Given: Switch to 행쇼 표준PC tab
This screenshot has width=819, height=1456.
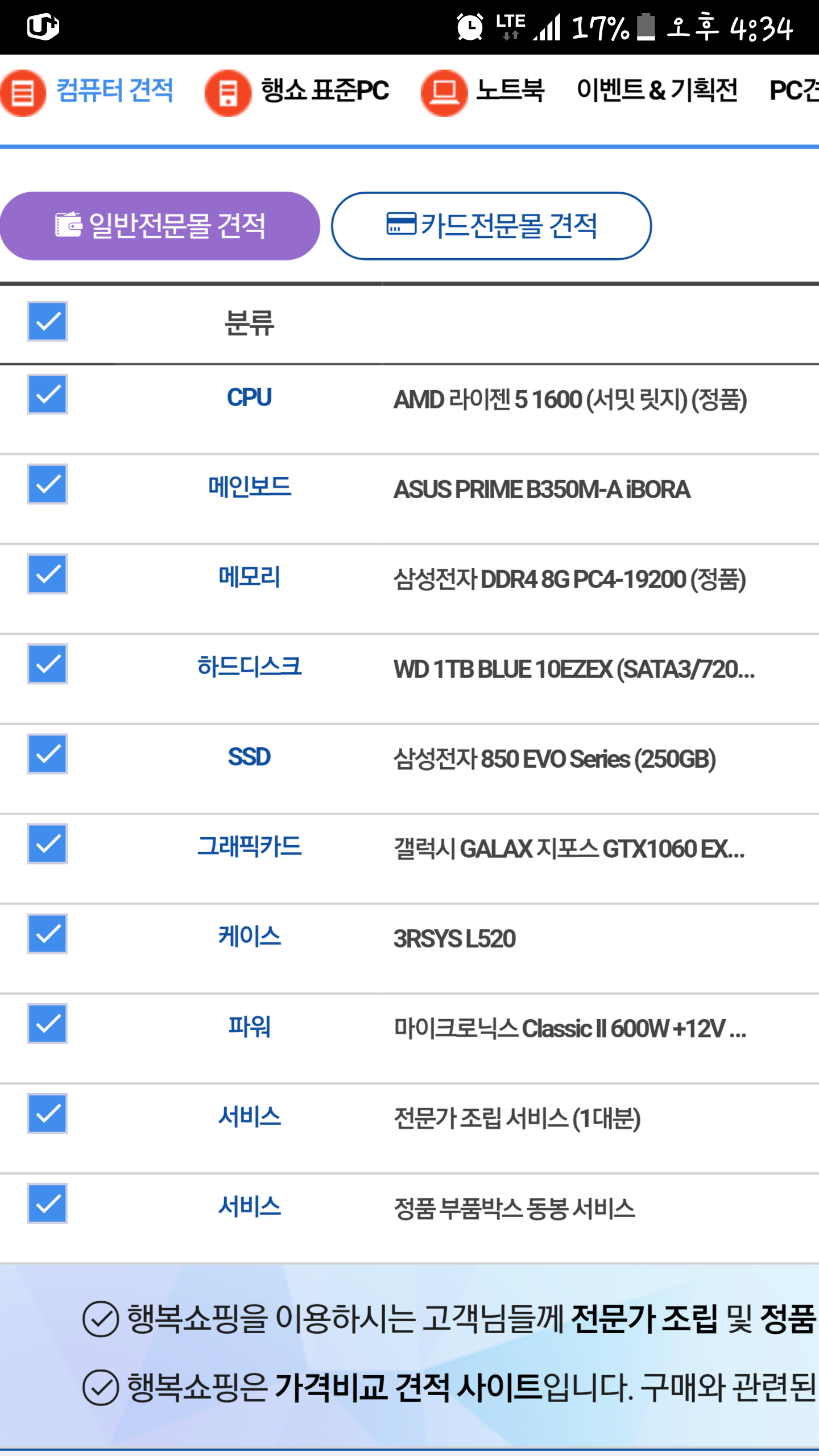Looking at the screenshot, I should [x=297, y=91].
